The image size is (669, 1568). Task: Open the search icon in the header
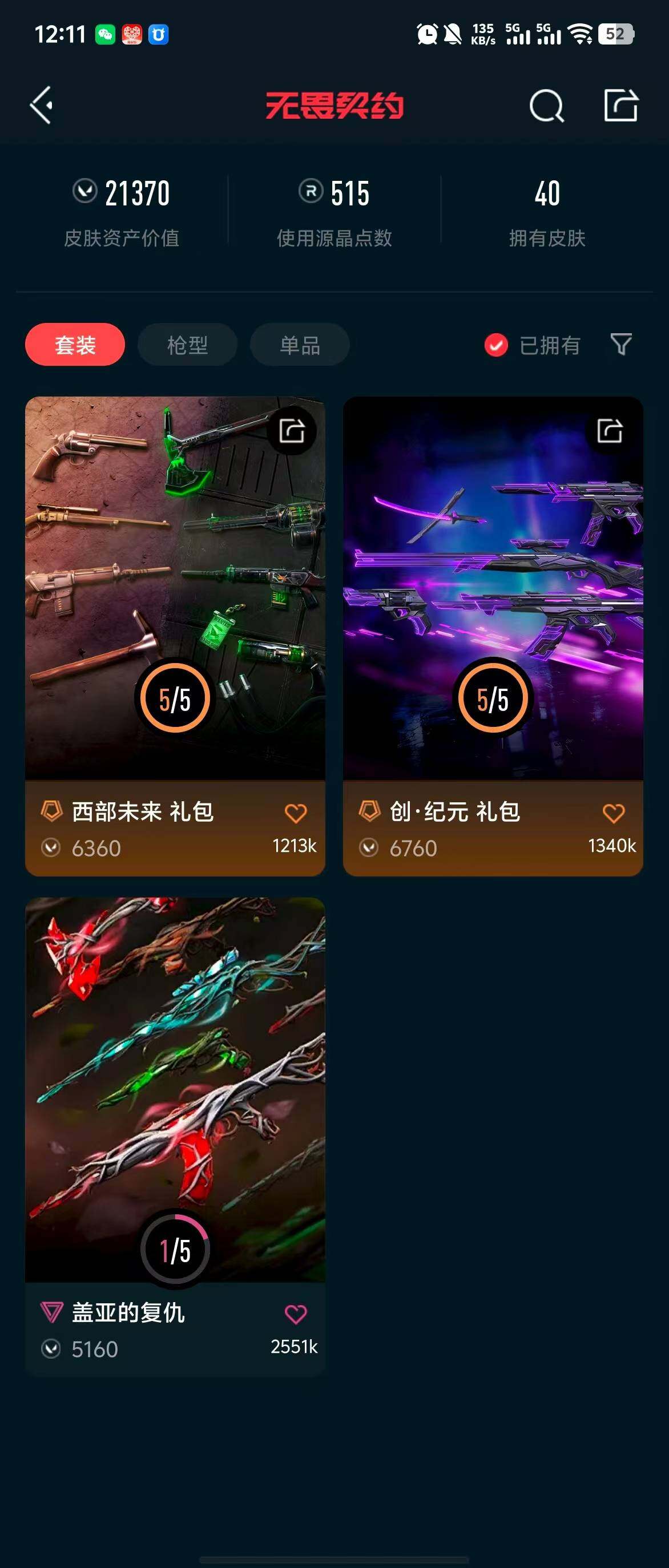(546, 106)
